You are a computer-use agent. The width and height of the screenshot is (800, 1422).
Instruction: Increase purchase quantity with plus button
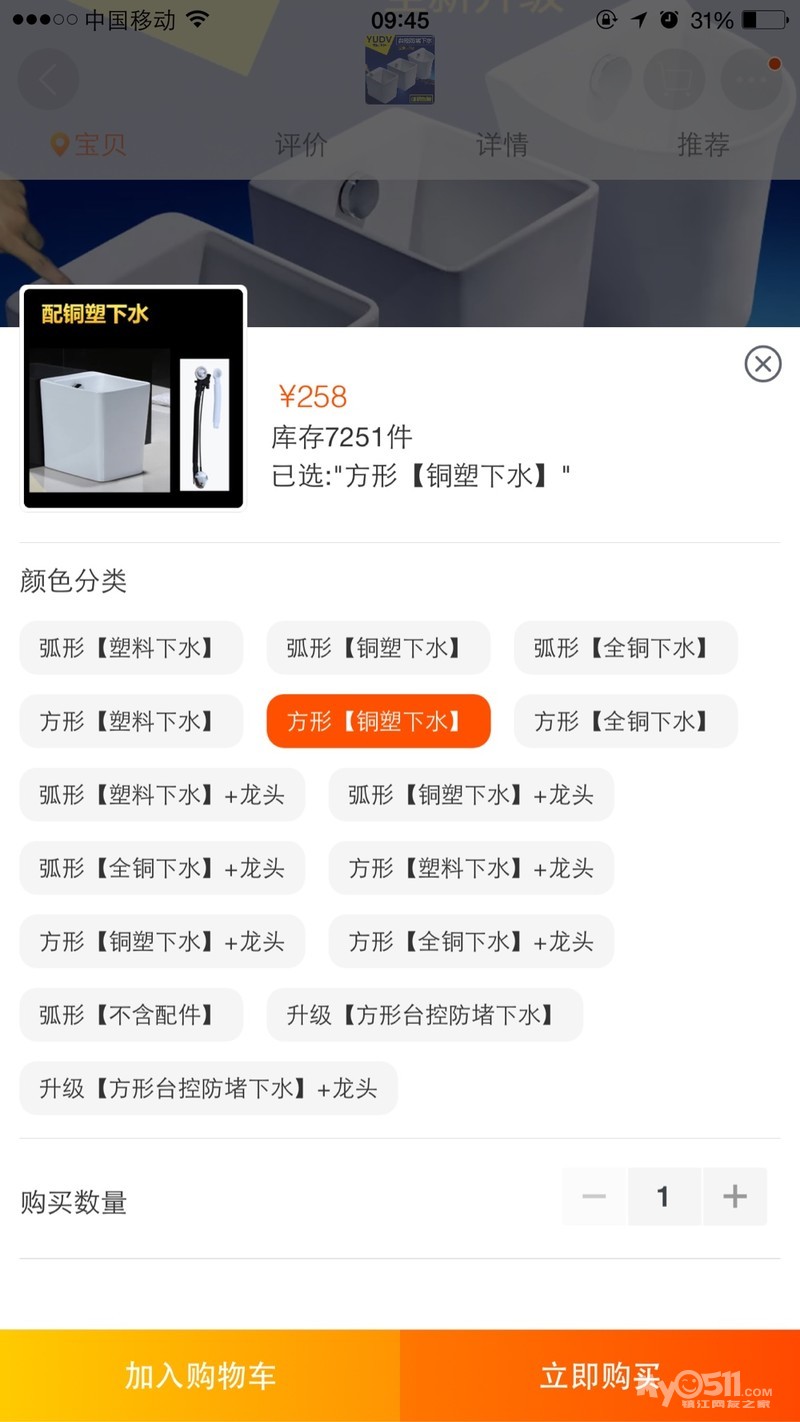pyautogui.click(x=735, y=1196)
